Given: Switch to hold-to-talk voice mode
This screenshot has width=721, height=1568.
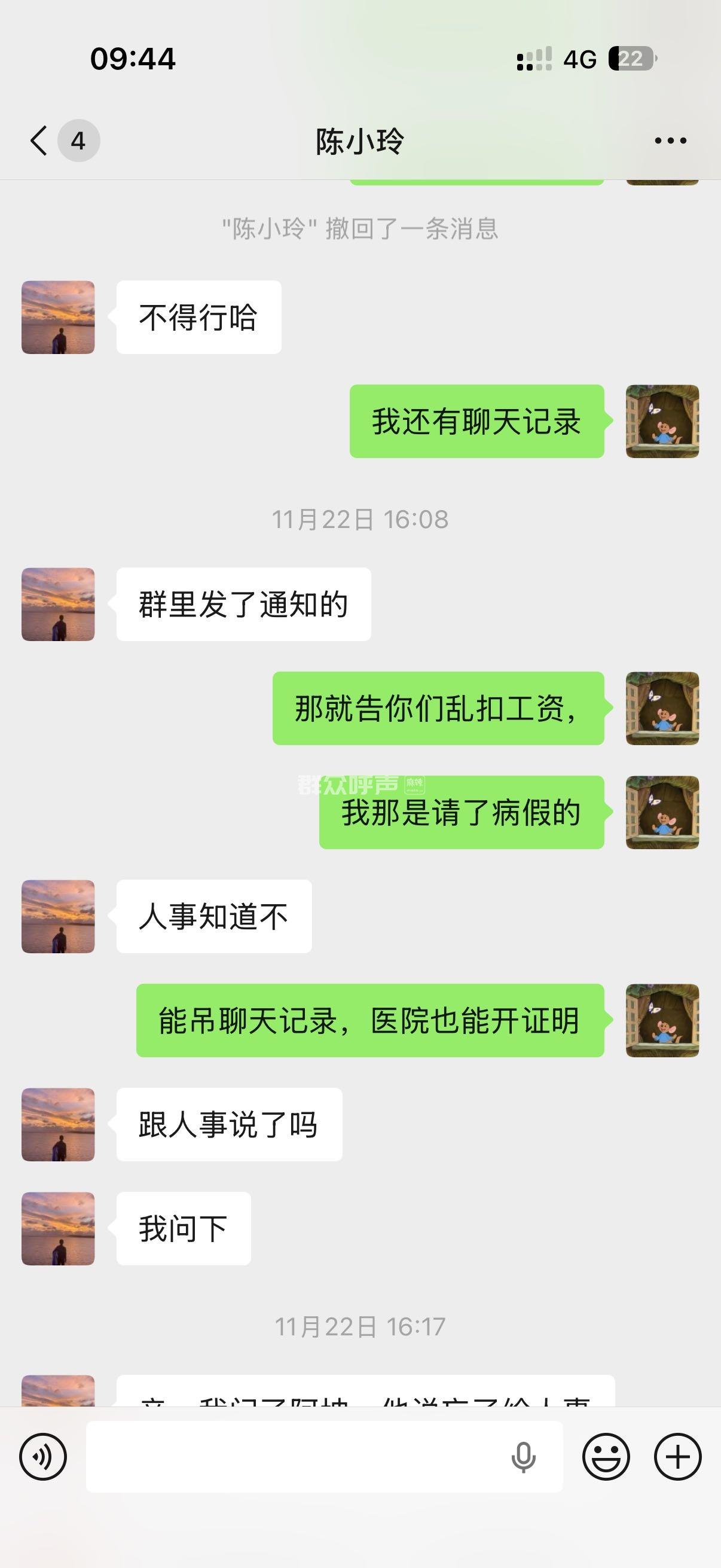Looking at the screenshot, I should [x=42, y=1457].
